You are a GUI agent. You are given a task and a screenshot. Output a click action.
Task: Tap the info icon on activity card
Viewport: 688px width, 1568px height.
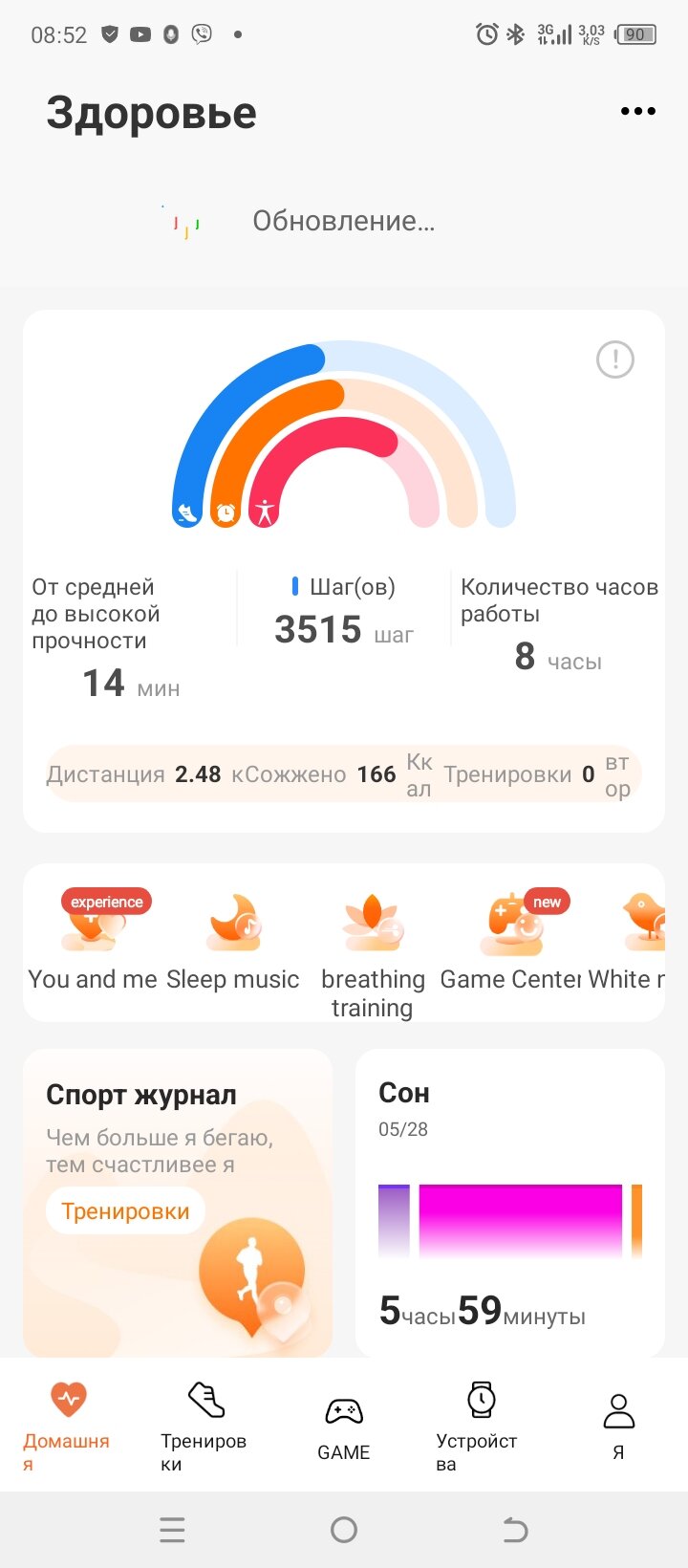[x=614, y=360]
